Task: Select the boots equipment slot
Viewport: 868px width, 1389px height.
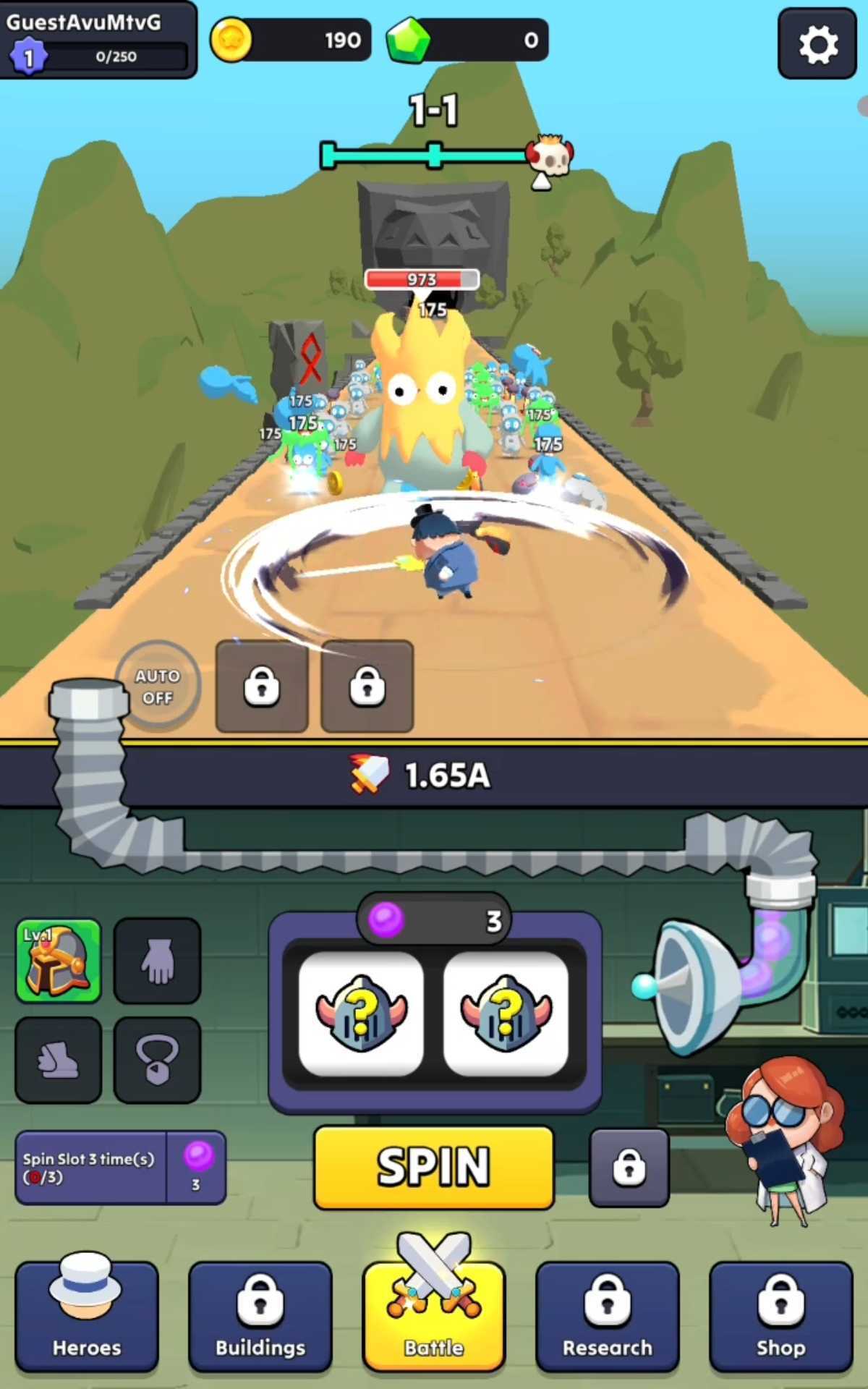Action: pyautogui.click(x=59, y=1059)
